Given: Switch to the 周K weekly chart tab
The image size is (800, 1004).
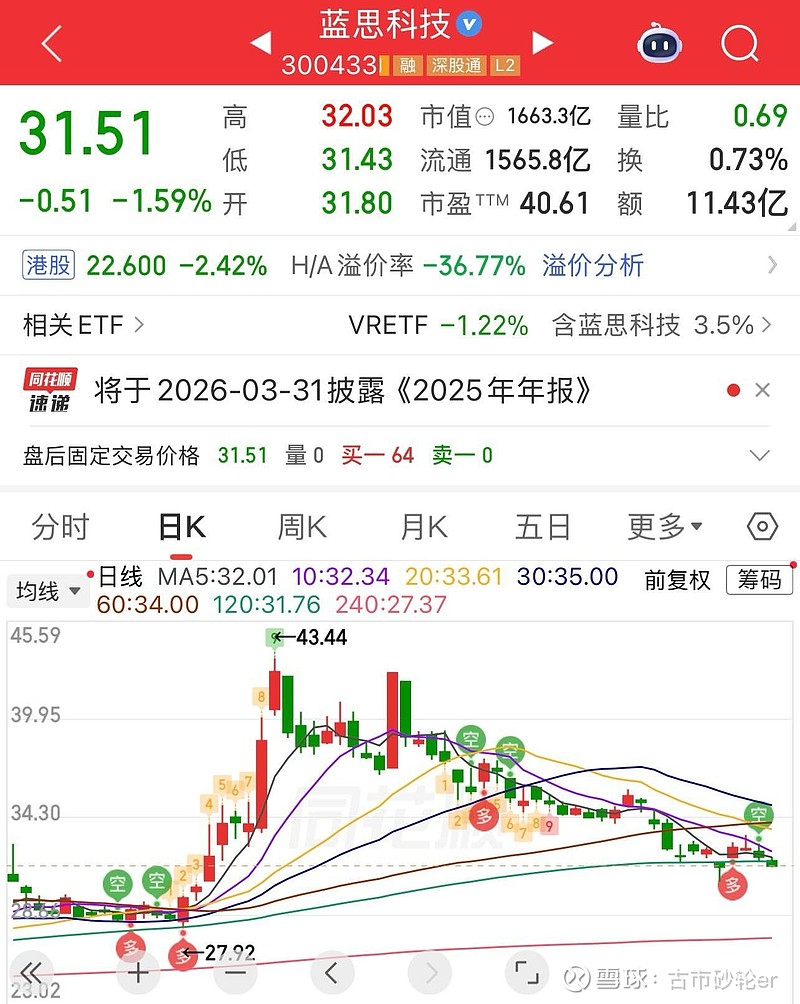Looking at the screenshot, I should point(300,526).
